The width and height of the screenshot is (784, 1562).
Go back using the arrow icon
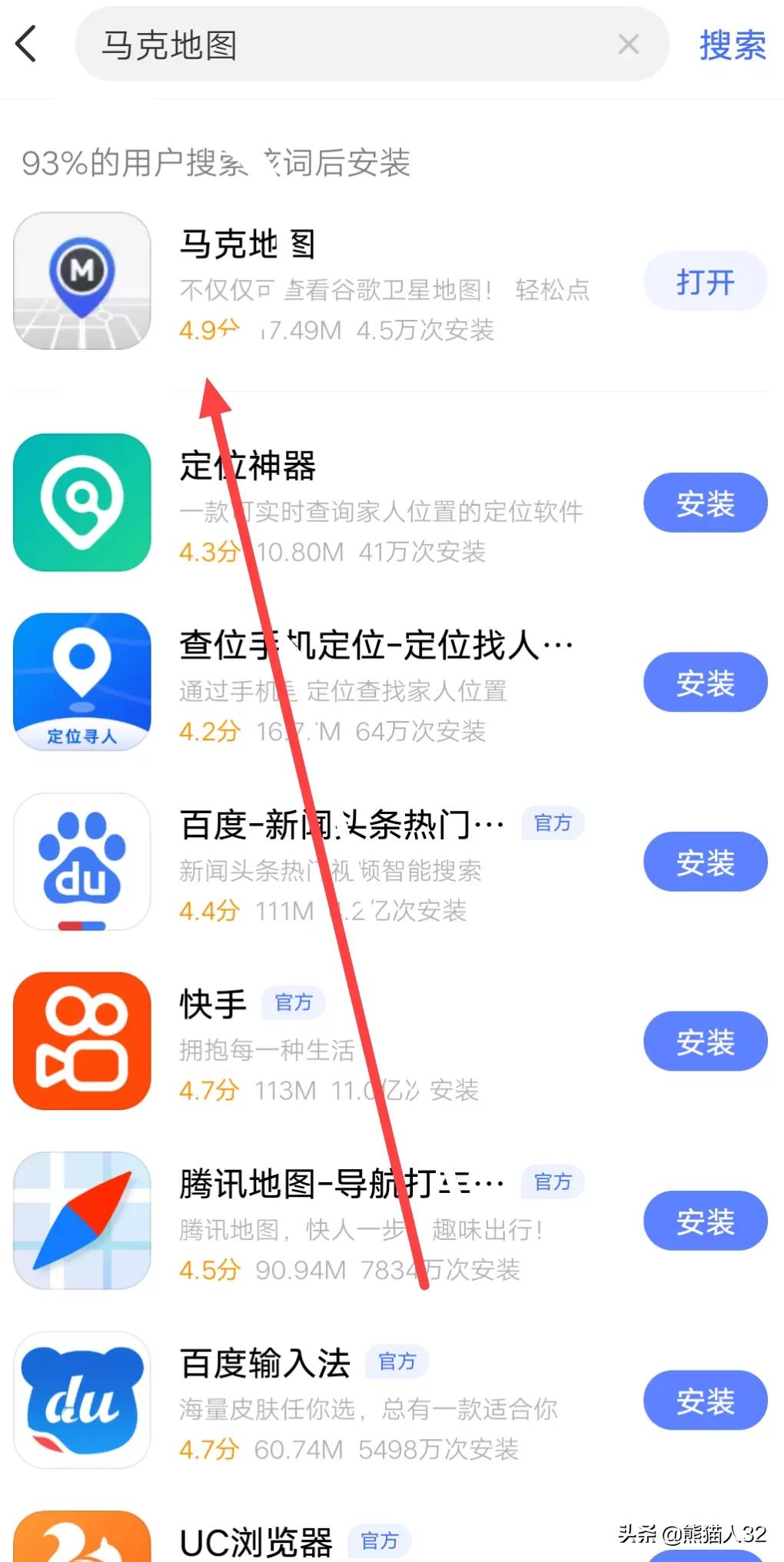coord(27,44)
